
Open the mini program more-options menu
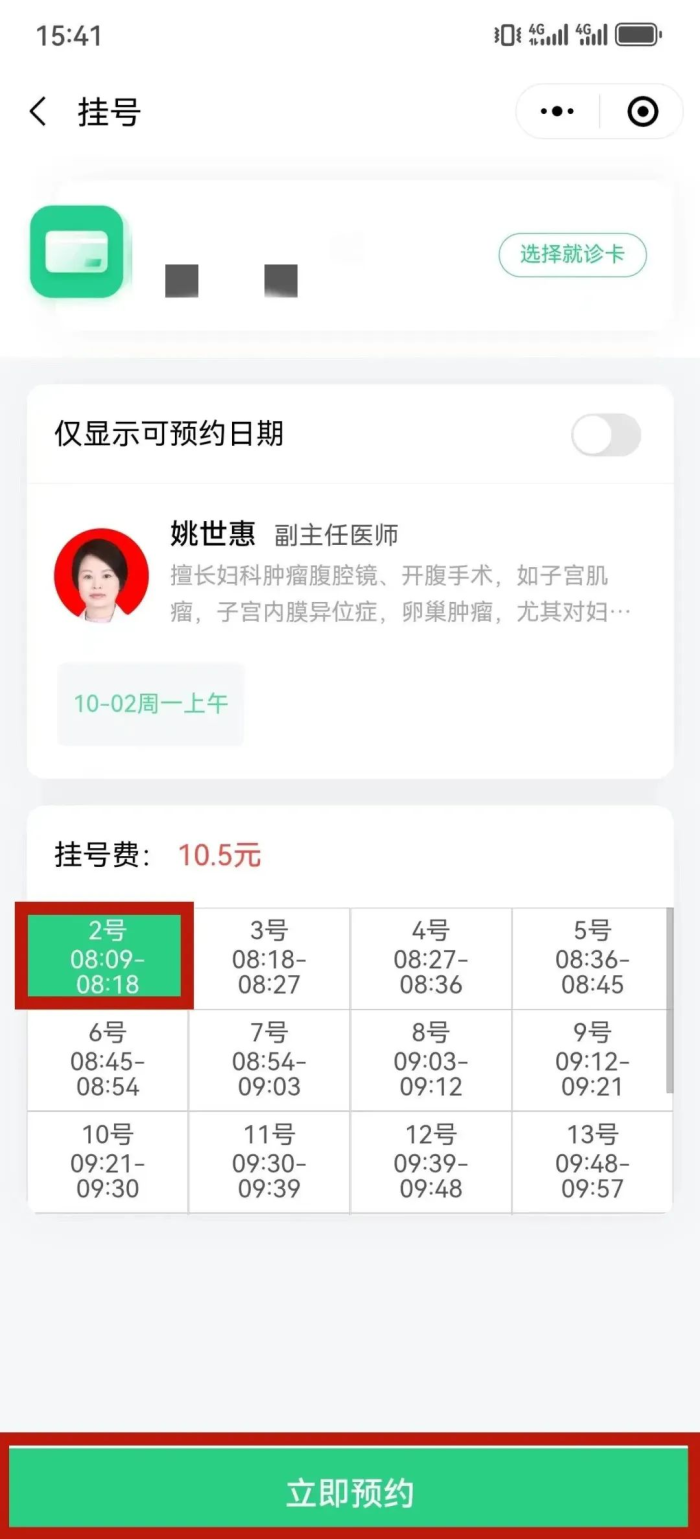point(557,112)
